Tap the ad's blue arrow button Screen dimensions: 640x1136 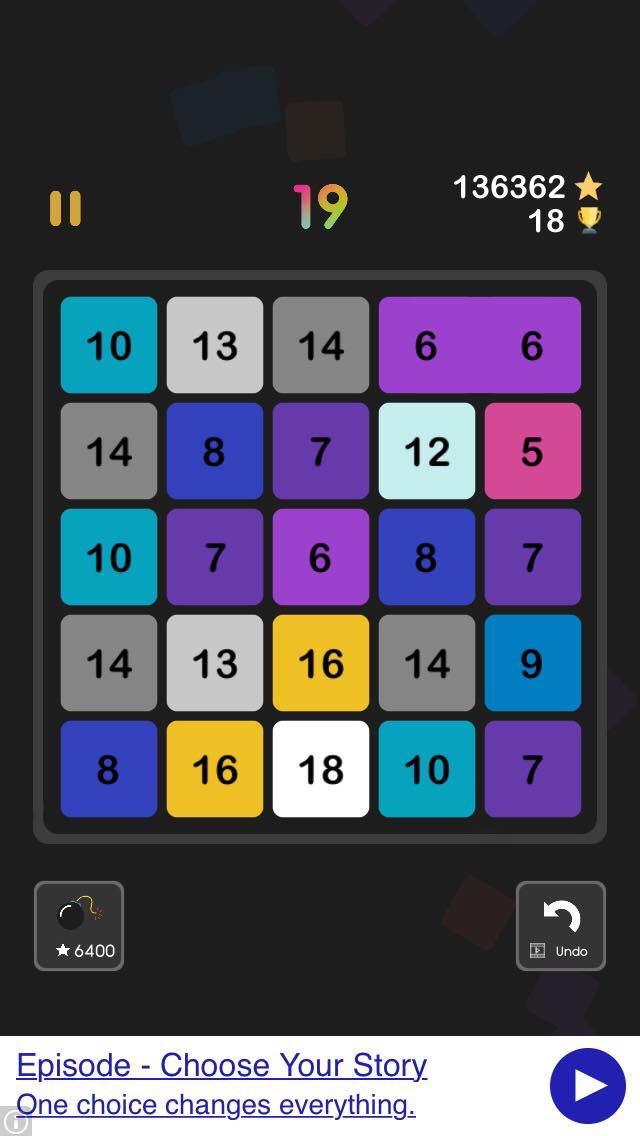click(588, 1085)
